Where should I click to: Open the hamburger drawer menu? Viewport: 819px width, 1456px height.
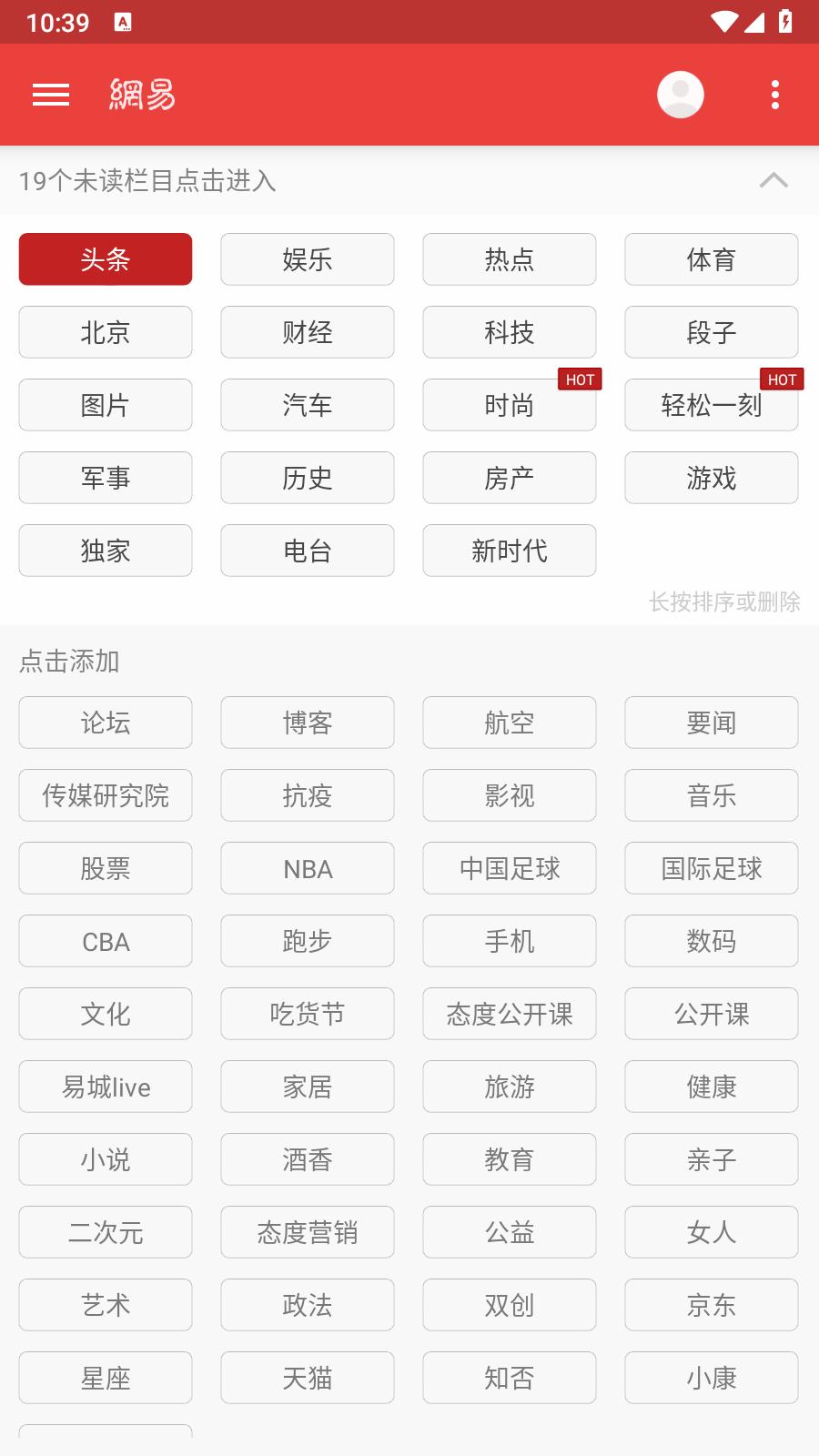coord(51,95)
